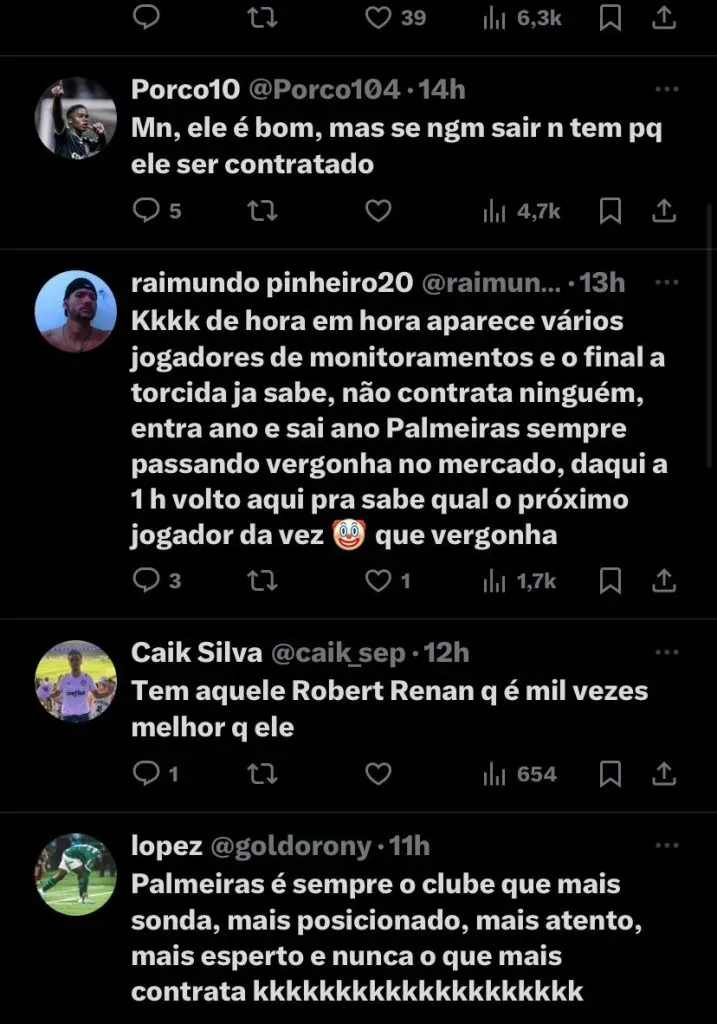Open Porco10's profile picture
717x1024 pixels.
coord(76,118)
